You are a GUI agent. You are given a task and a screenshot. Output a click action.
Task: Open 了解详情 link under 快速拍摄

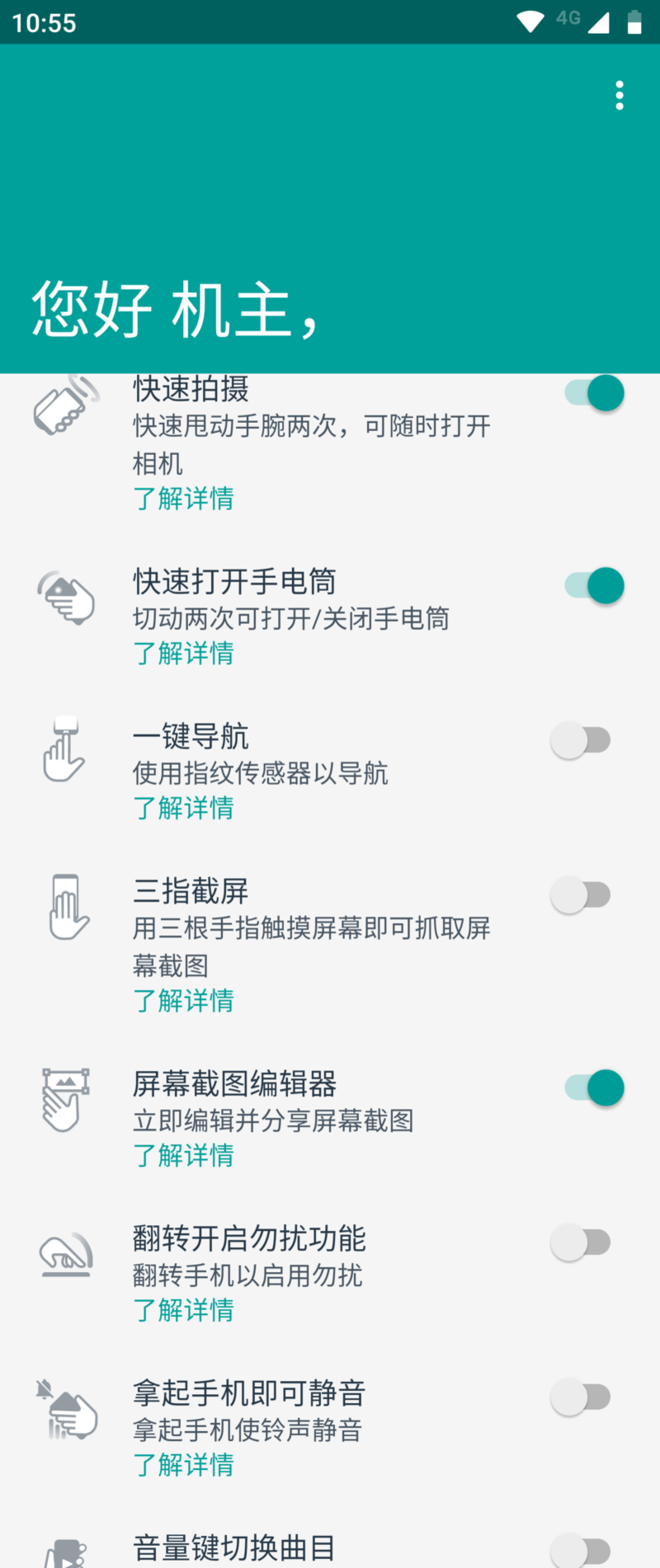(x=183, y=499)
